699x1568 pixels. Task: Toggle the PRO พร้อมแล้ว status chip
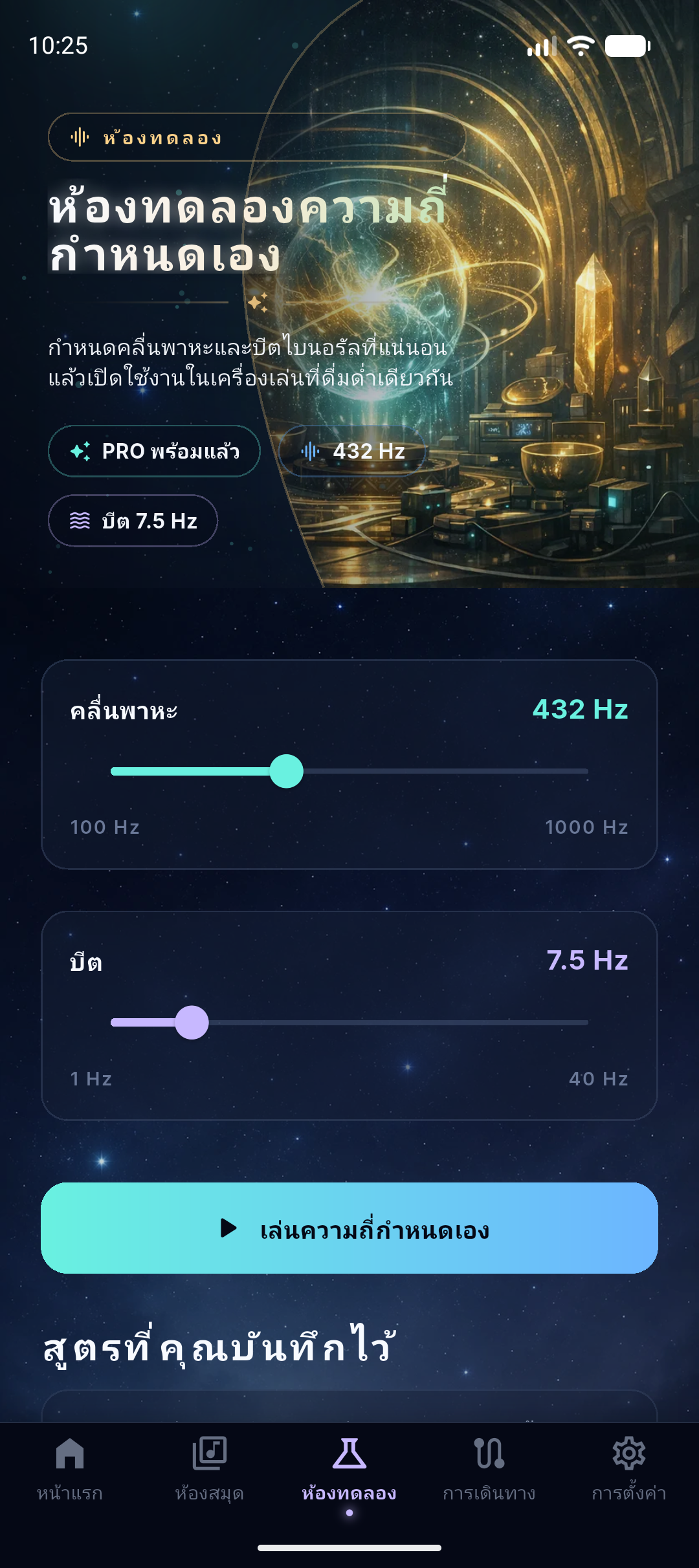pyautogui.click(x=154, y=452)
